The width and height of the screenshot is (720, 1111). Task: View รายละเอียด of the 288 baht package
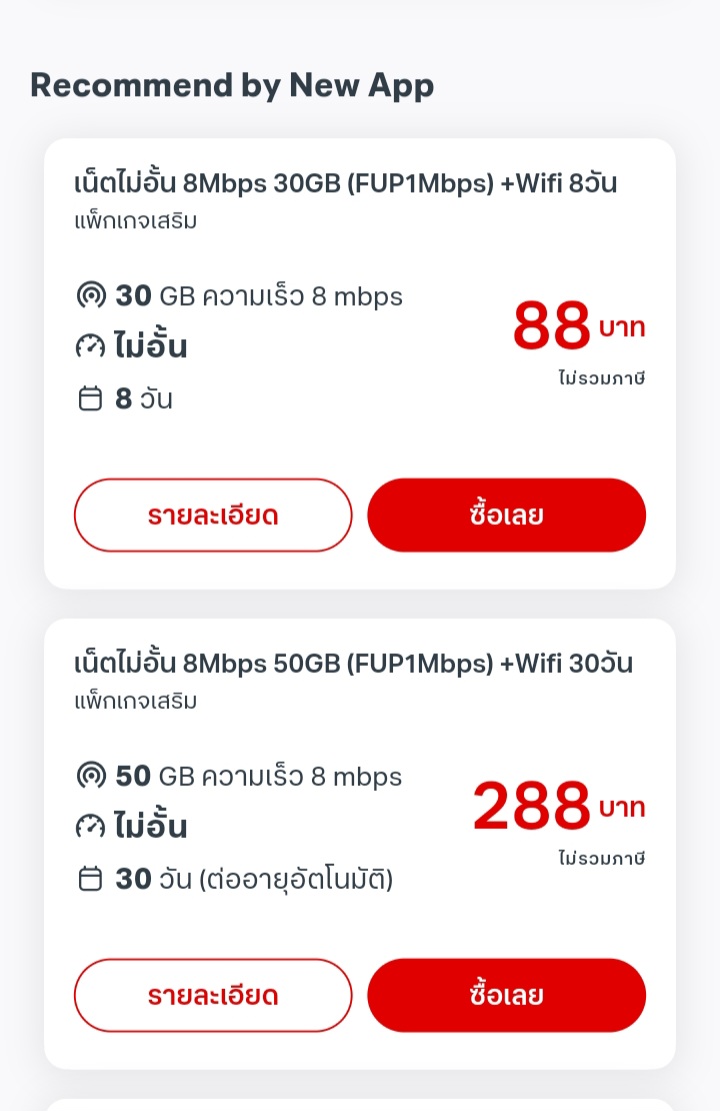tap(213, 995)
